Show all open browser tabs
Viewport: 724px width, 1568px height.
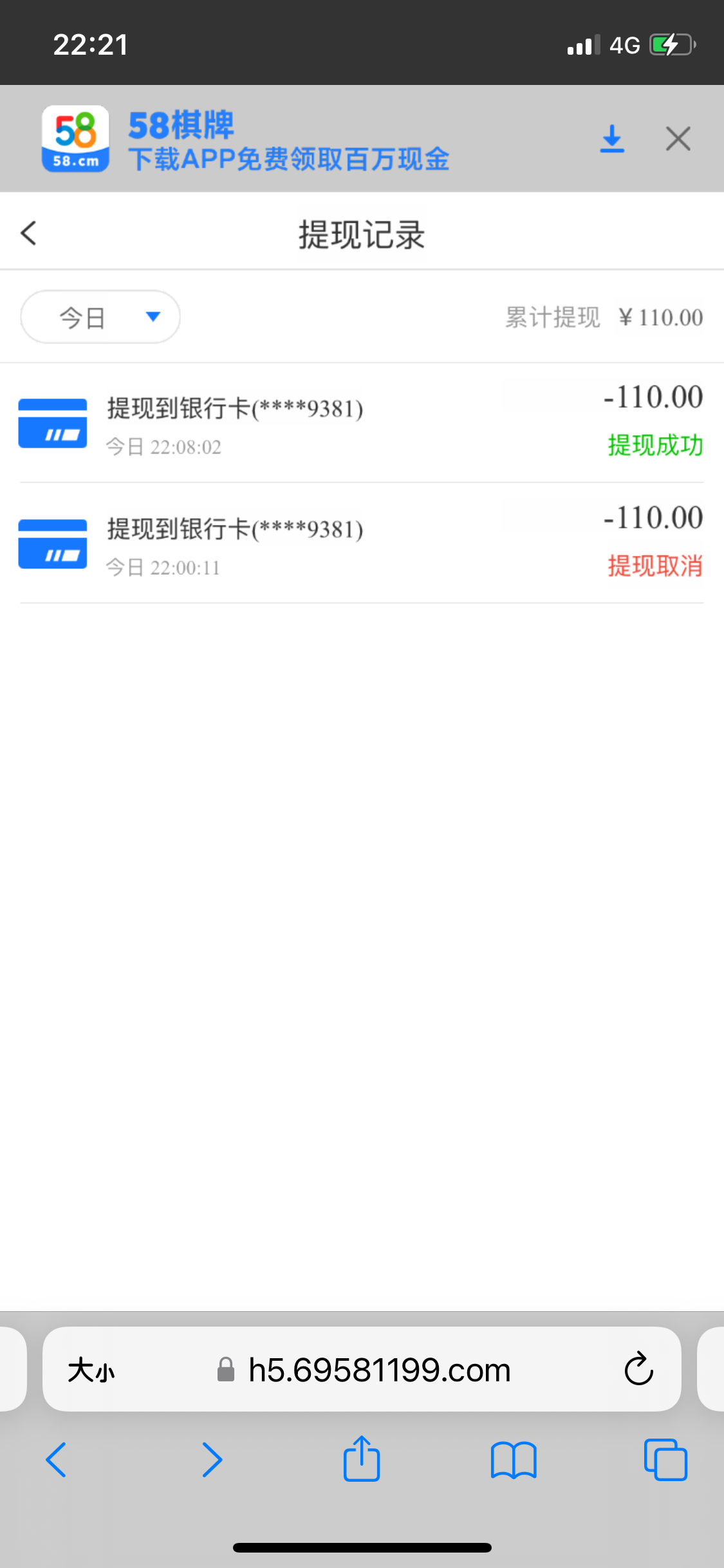click(665, 1460)
